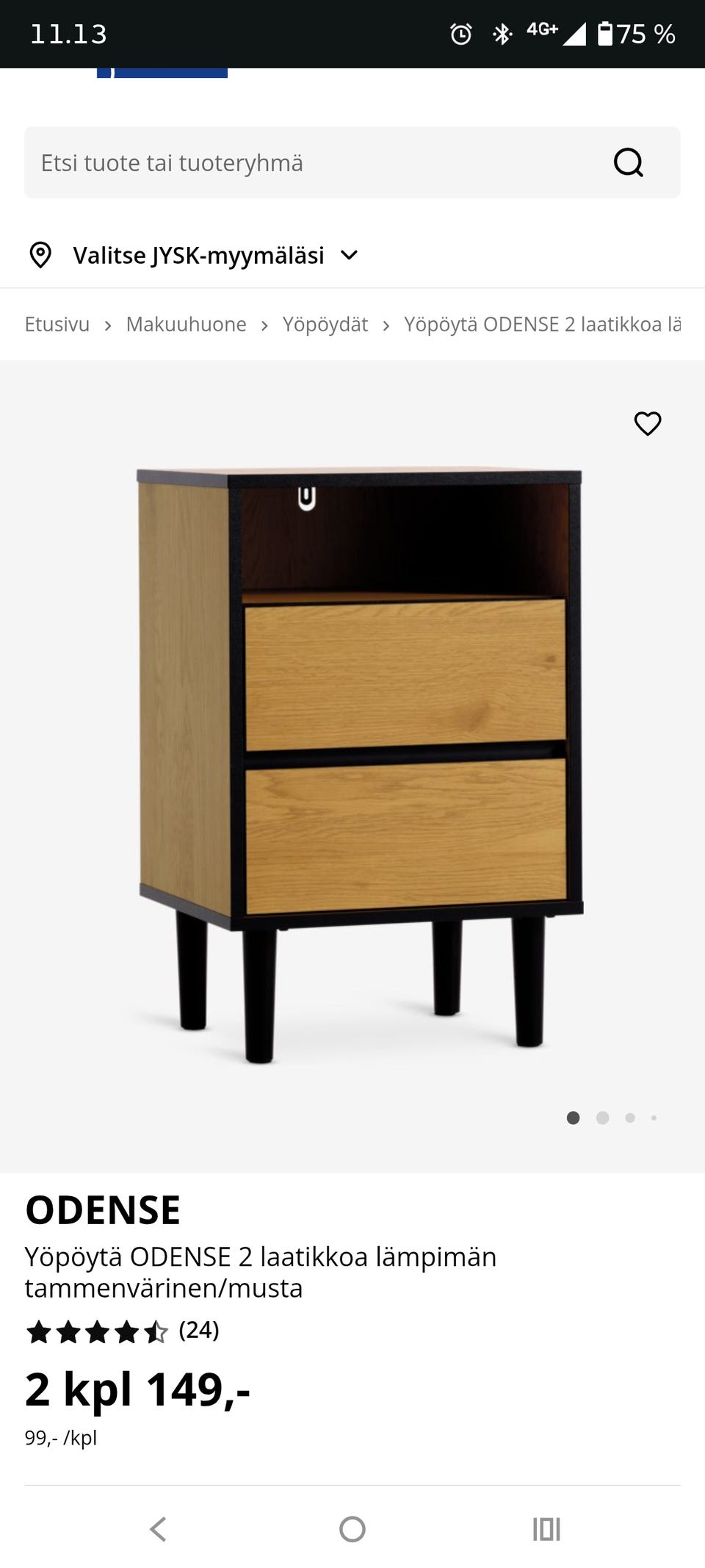Tap the magnifier search icon

(x=629, y=162)
